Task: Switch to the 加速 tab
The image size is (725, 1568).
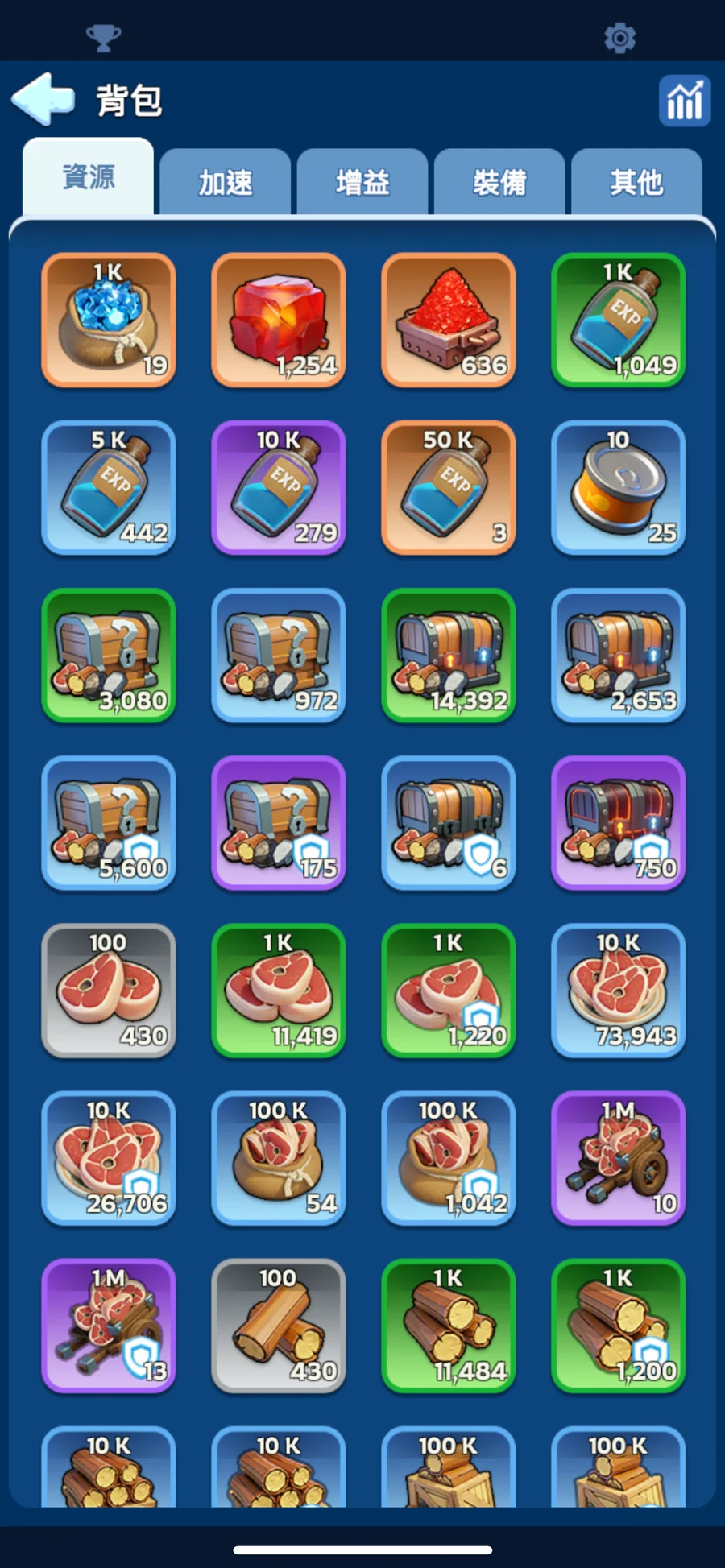Action: [225, 182]
